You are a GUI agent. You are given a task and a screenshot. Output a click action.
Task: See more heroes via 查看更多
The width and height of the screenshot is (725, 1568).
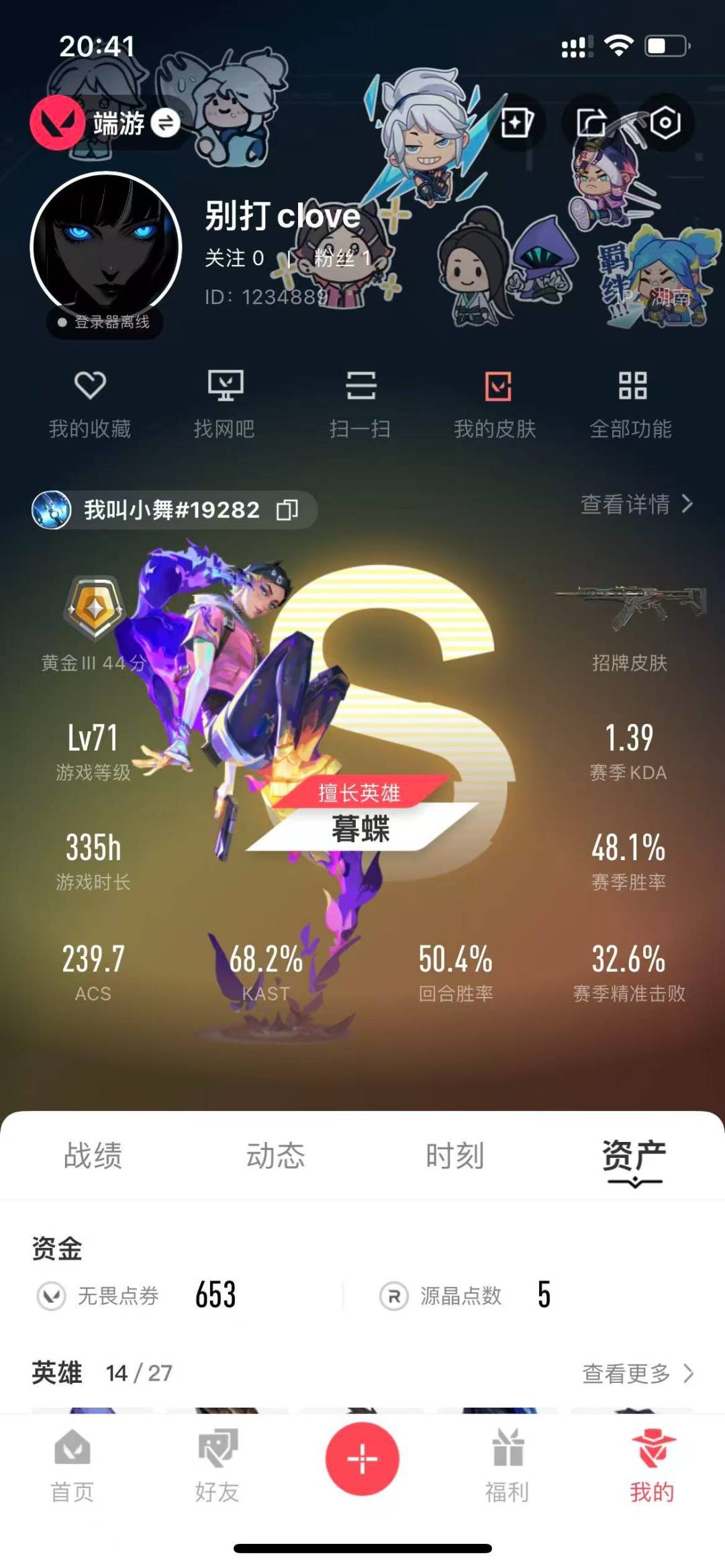pos(637,1373)
